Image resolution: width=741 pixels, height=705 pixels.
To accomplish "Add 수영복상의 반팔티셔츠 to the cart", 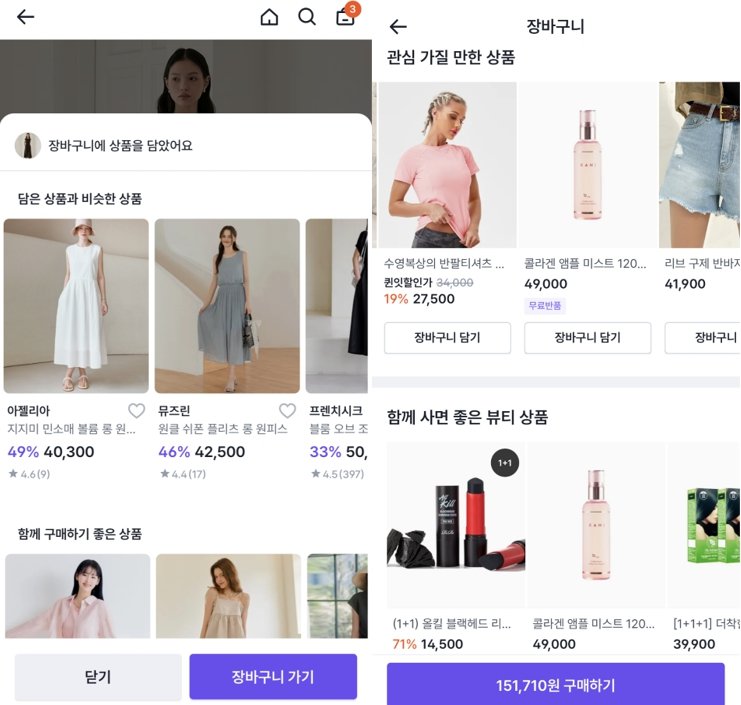I will coord(447,338).
